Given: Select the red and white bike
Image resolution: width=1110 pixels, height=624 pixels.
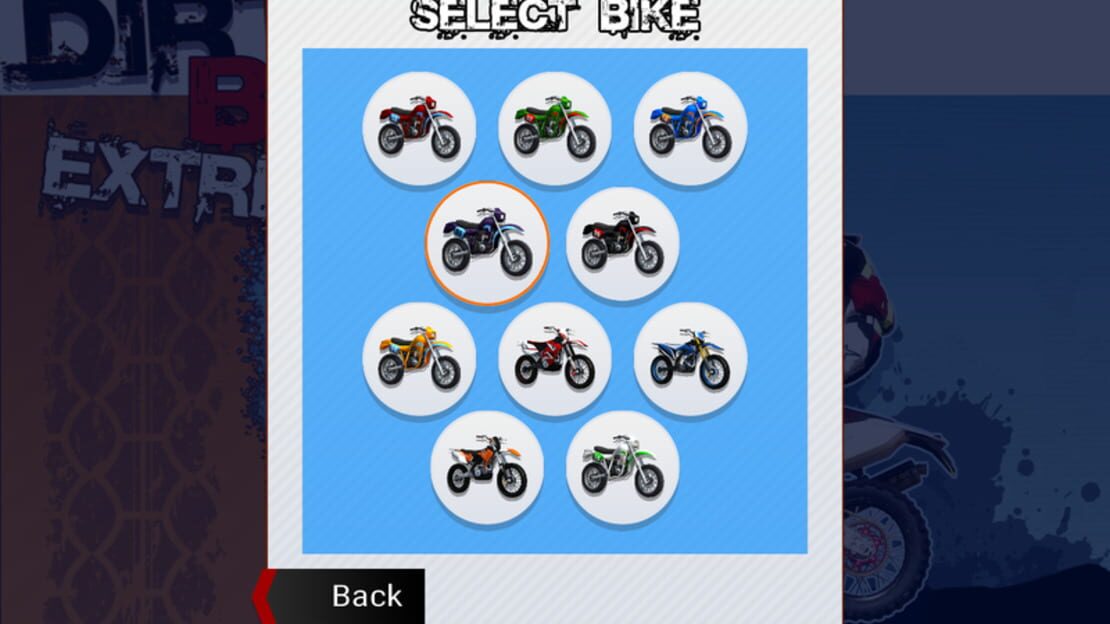Looking at the screenshot, I should 555,359.
